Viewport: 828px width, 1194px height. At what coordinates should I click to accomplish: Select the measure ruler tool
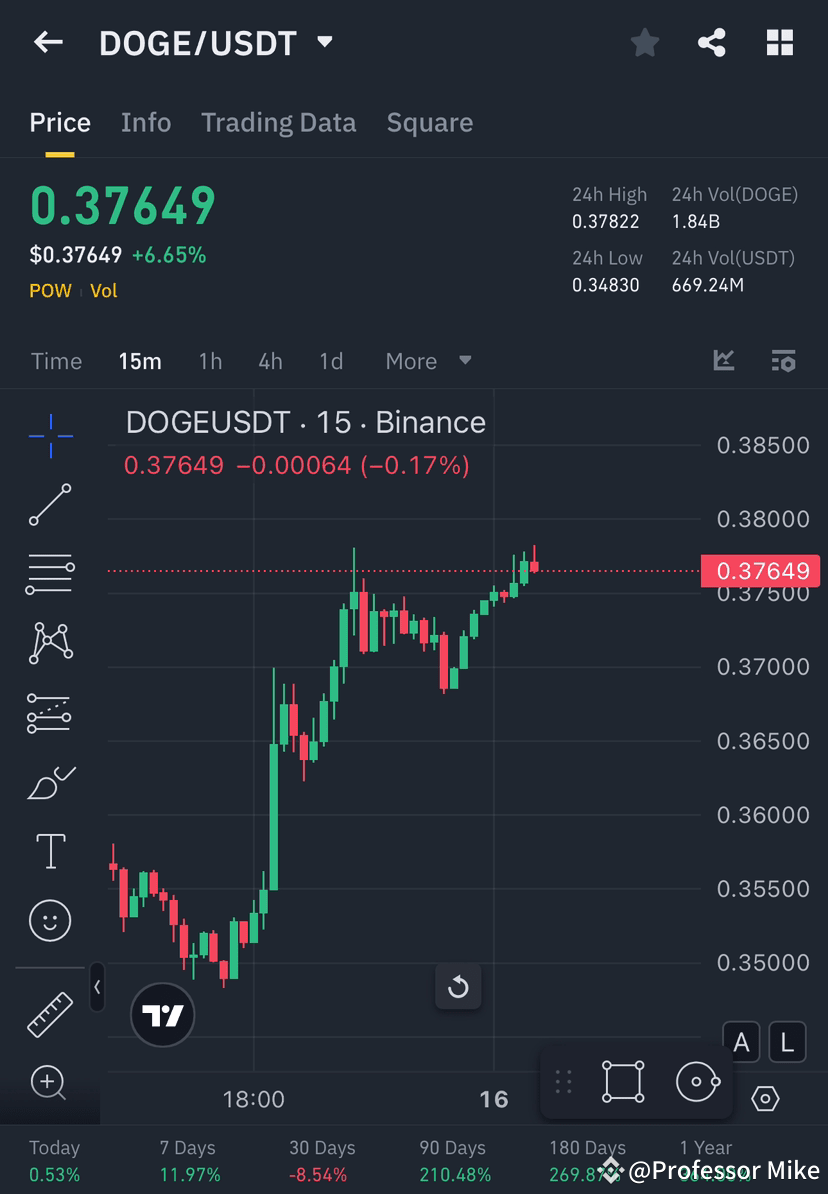tap(50, 1013)
